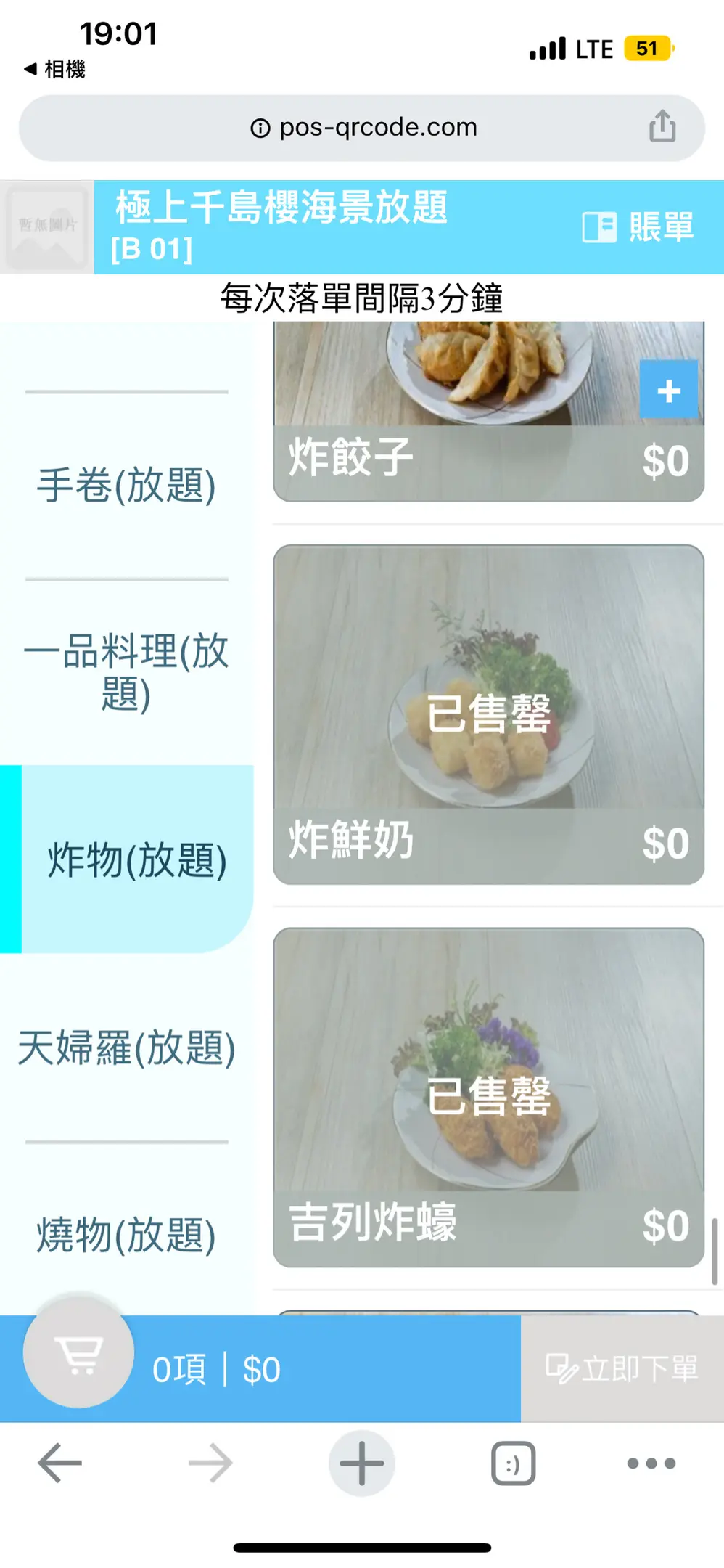Open the browser's more options menu
The height and width of the screenshot is (1568, 724).
pyautogui.click(x=651, y=1463)
